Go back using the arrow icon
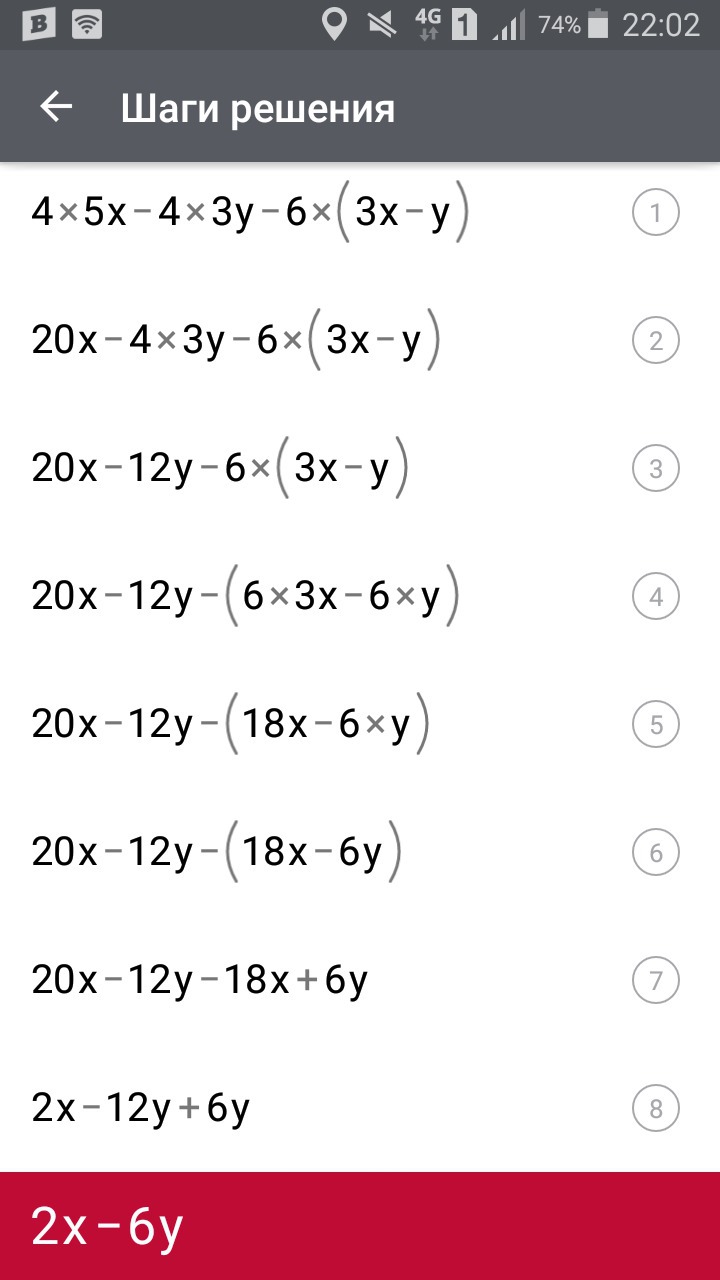This screenshot has width=720, height=1280. coord(56,107)
